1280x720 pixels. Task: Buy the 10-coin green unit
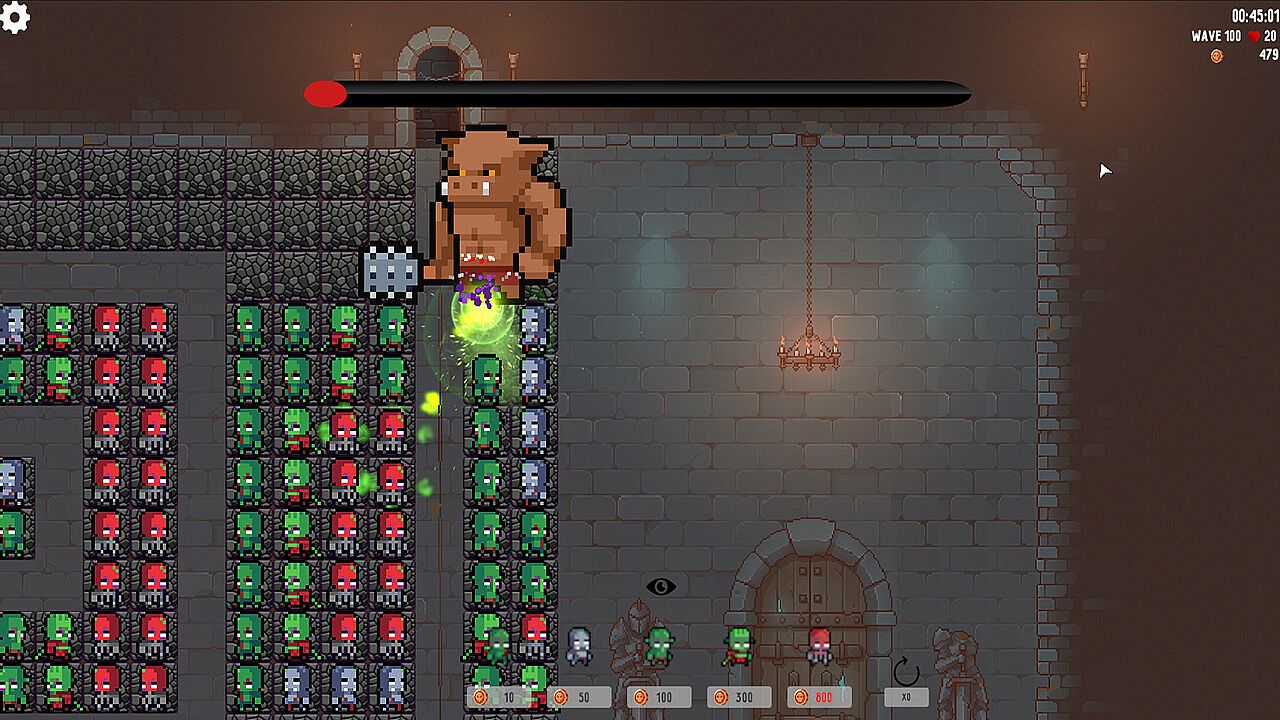[x=498, y=696]
